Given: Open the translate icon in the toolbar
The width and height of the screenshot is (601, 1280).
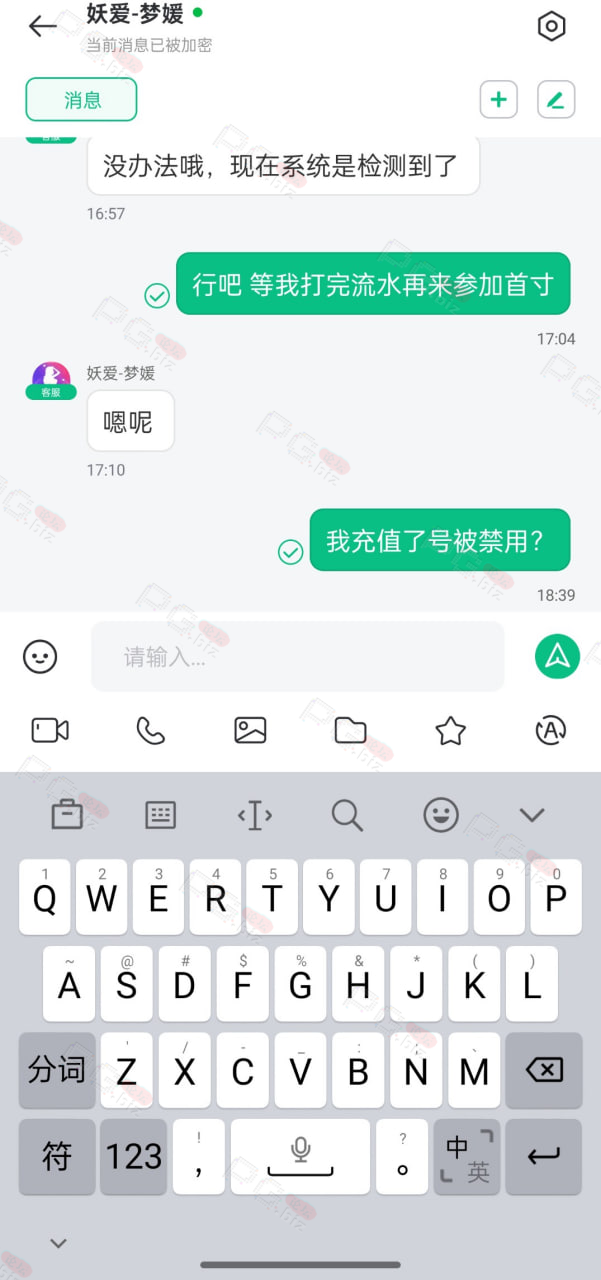Looking at the screenshot, I should [x=551, y=731].
